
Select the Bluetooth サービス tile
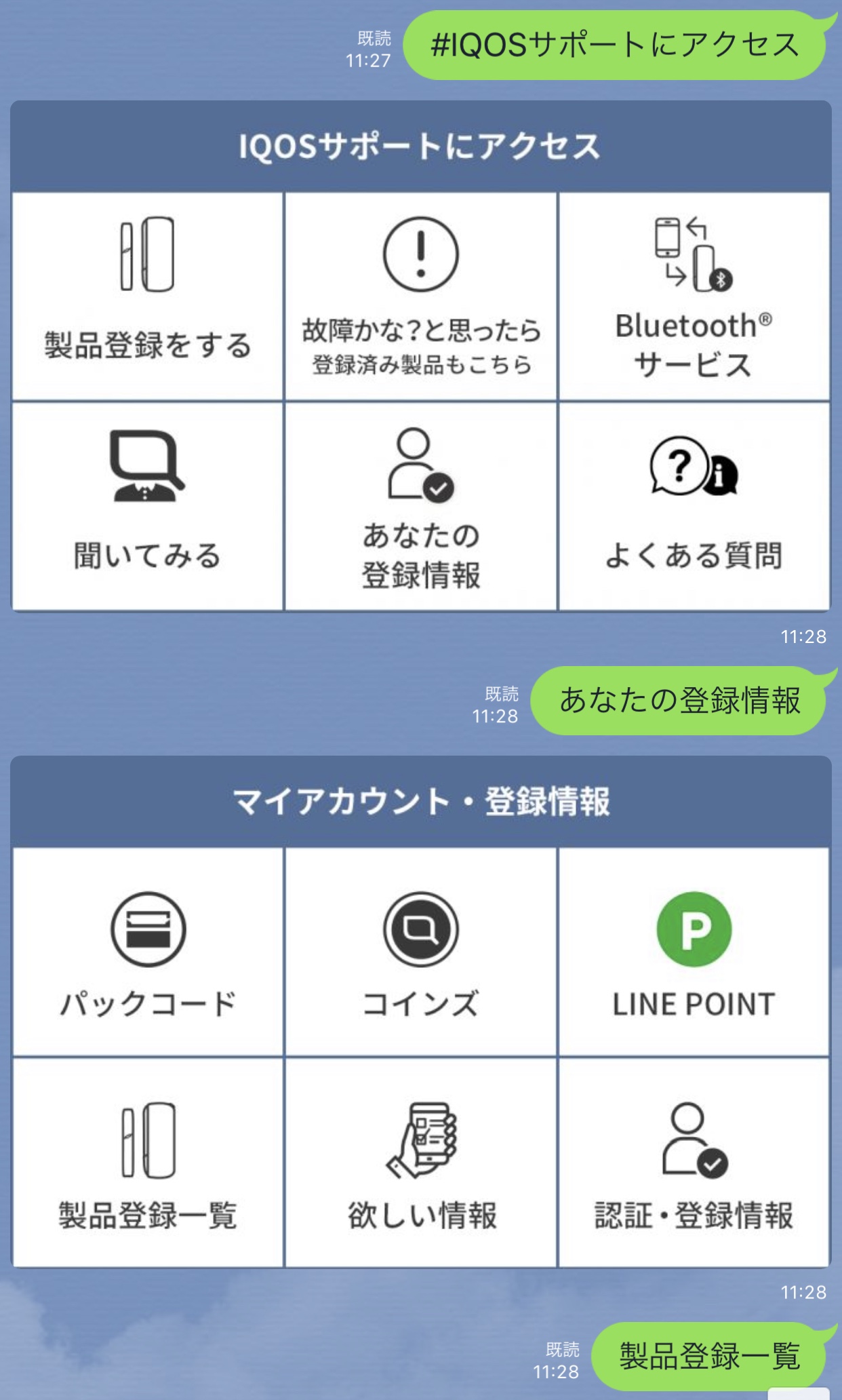pyautogui.click(x=694, y=296)
